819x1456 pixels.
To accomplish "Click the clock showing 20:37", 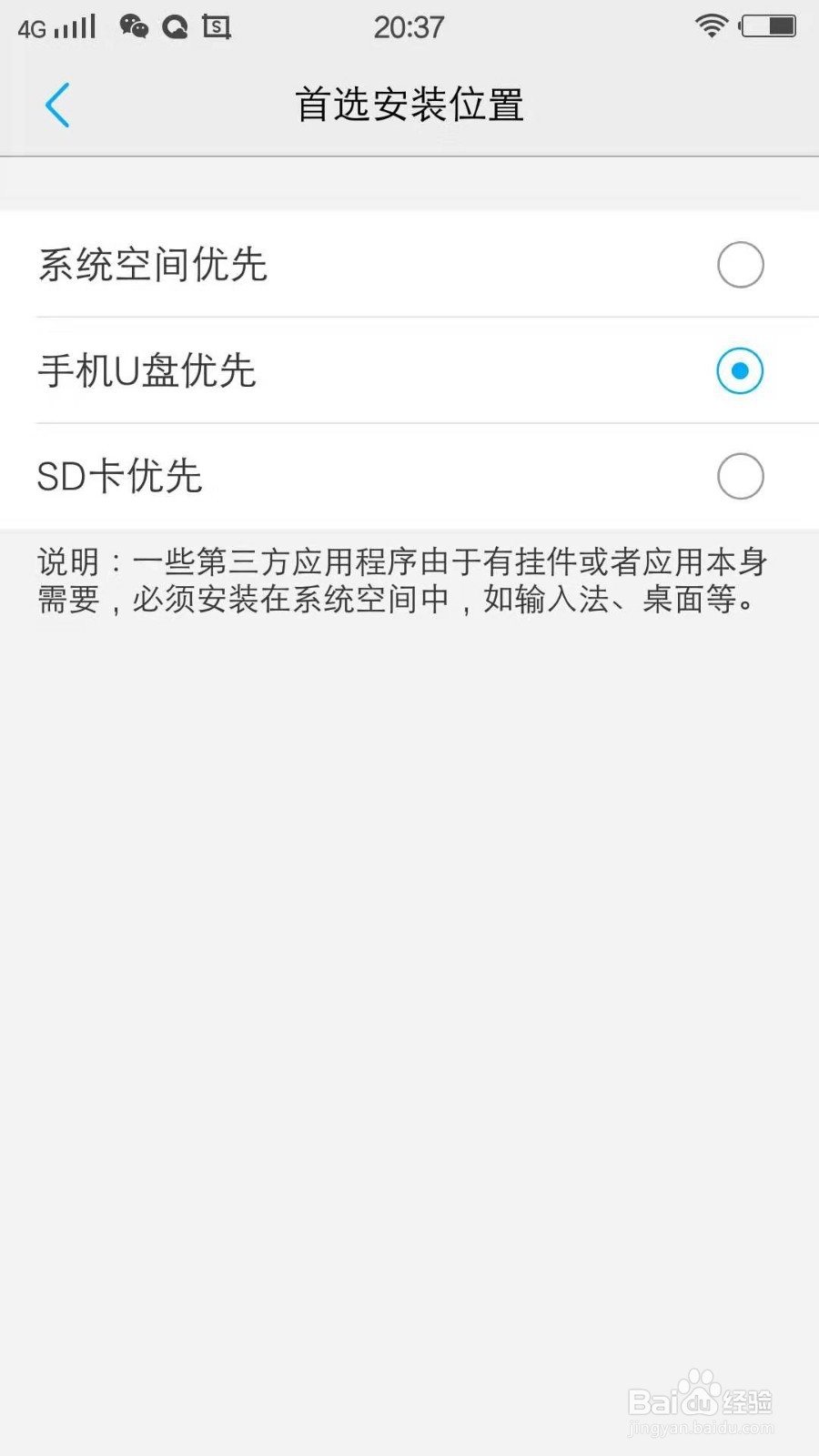I will 409,27.
